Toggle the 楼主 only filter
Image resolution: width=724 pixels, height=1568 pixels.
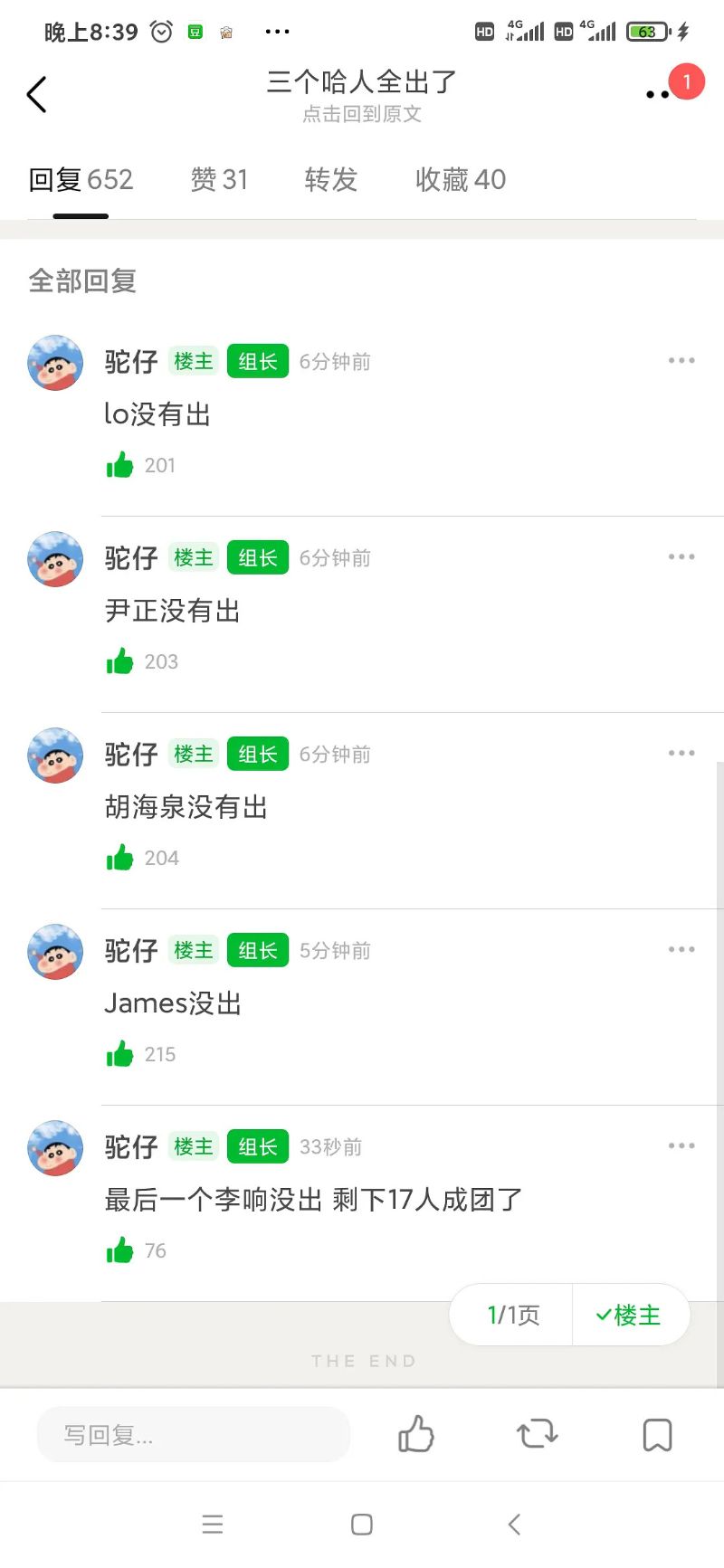click(630, 1315)
